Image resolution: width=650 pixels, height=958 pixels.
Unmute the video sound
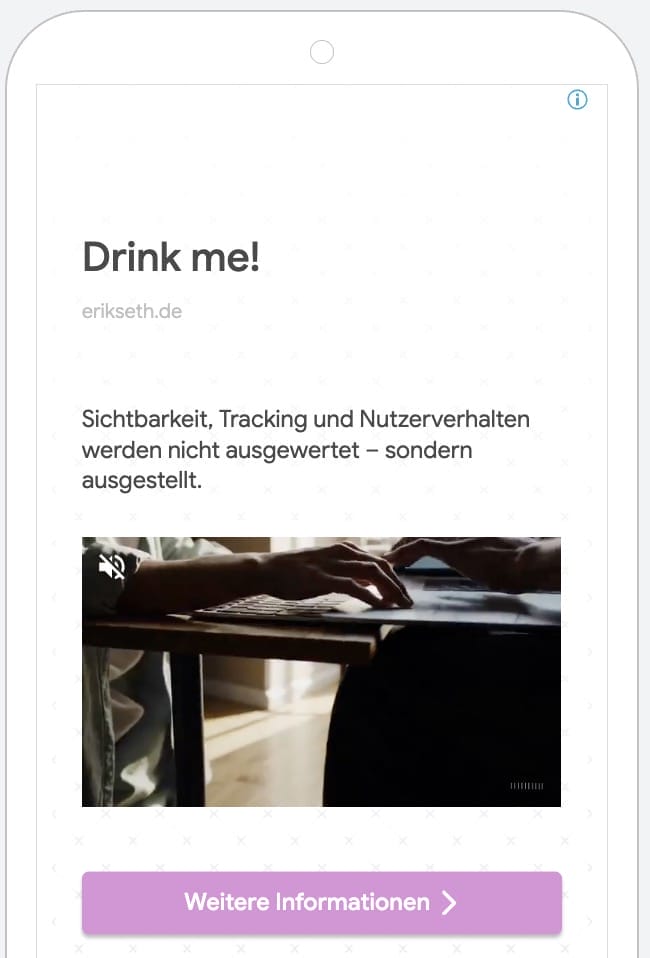(x=112, y=567)
